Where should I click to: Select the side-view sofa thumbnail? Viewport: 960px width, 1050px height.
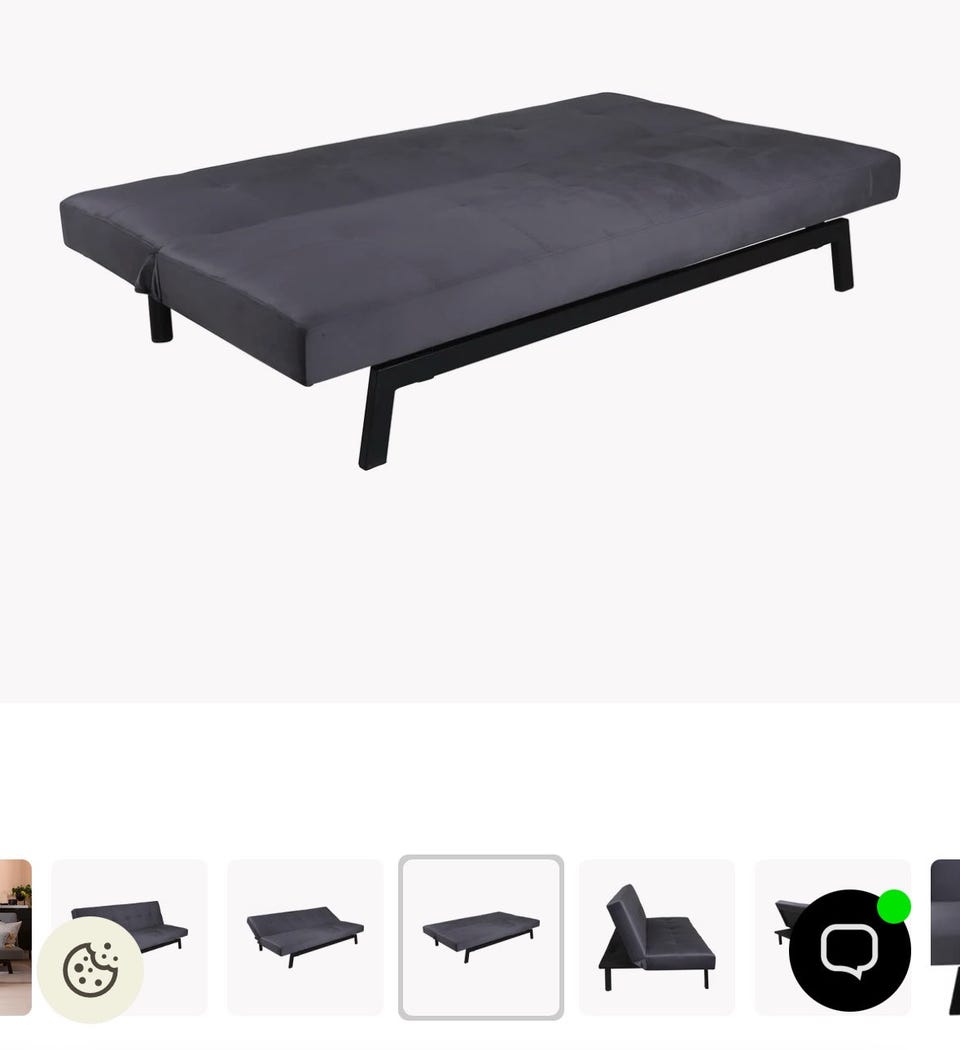click(656, 937)
